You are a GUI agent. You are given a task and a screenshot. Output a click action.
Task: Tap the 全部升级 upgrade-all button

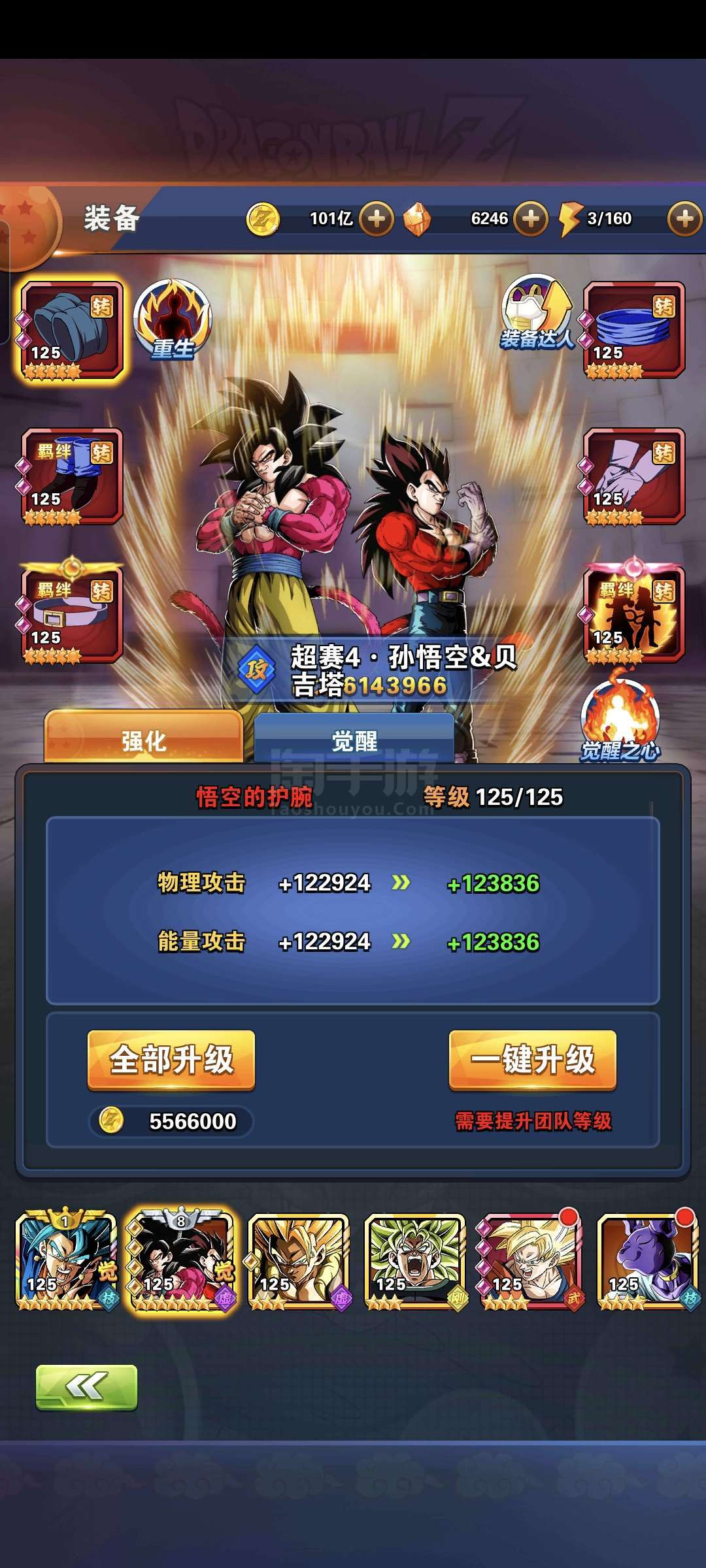coord(171,1060)
